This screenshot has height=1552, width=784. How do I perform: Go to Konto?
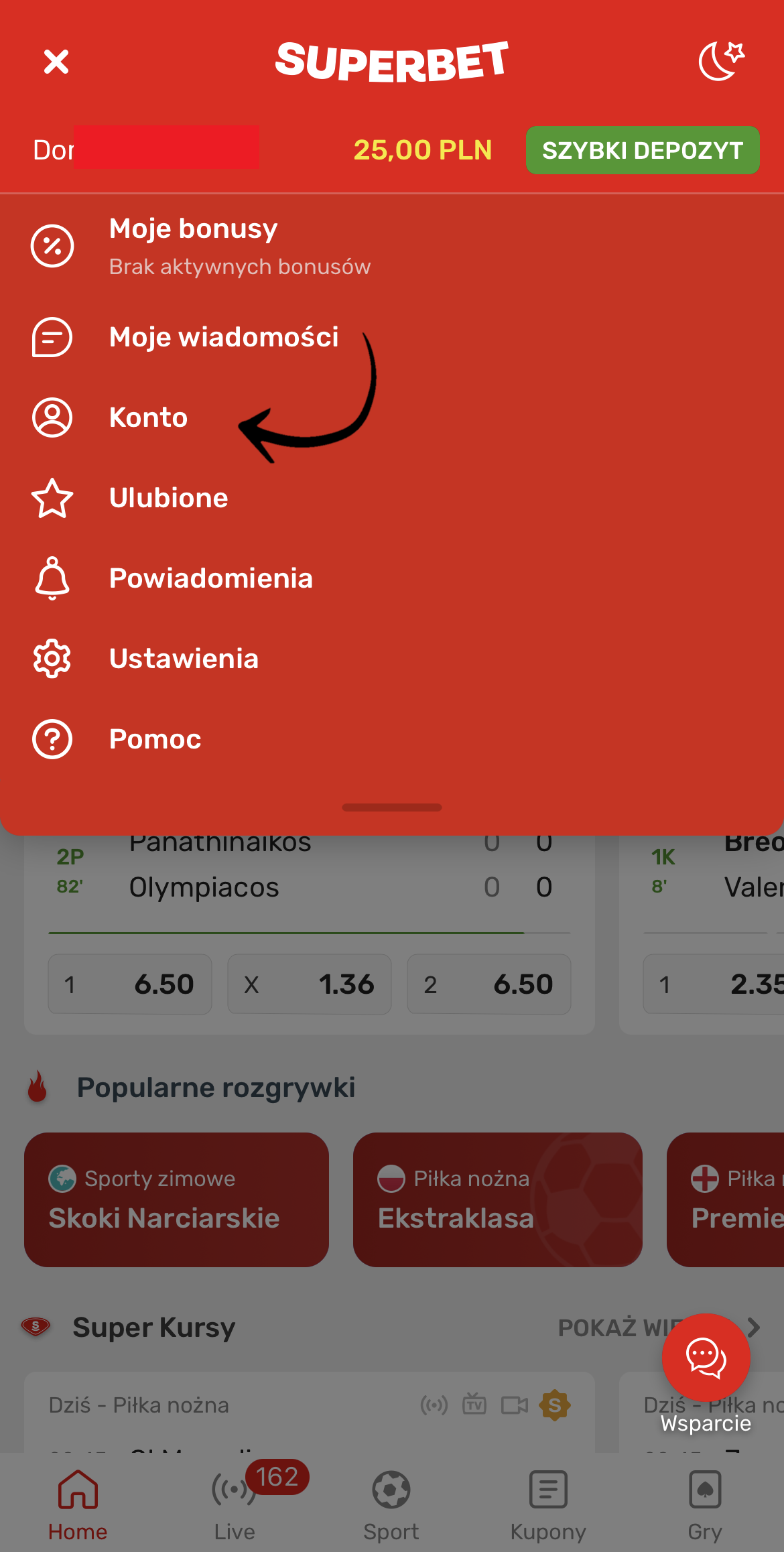[392, 417]
